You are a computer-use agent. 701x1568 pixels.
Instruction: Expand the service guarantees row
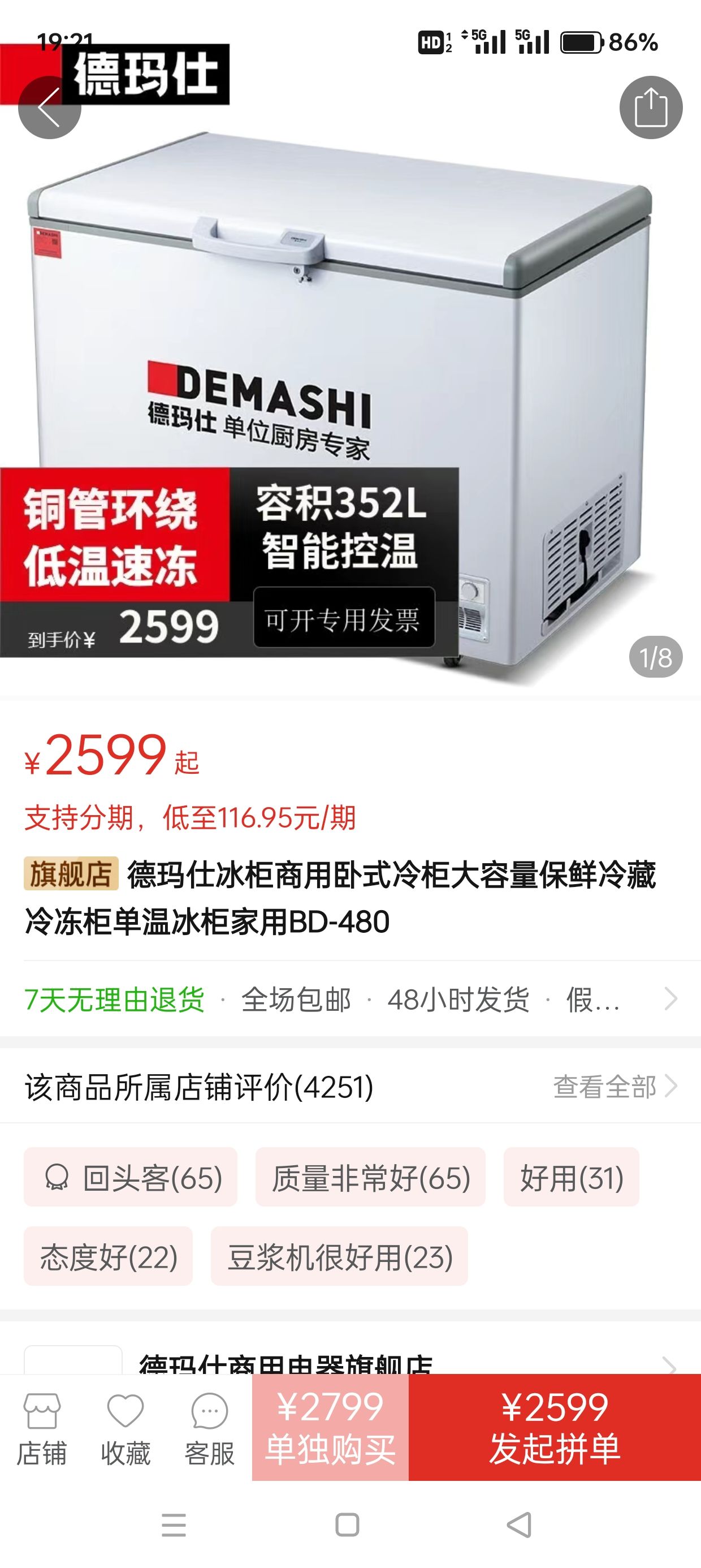click(x=350, y=1000)
